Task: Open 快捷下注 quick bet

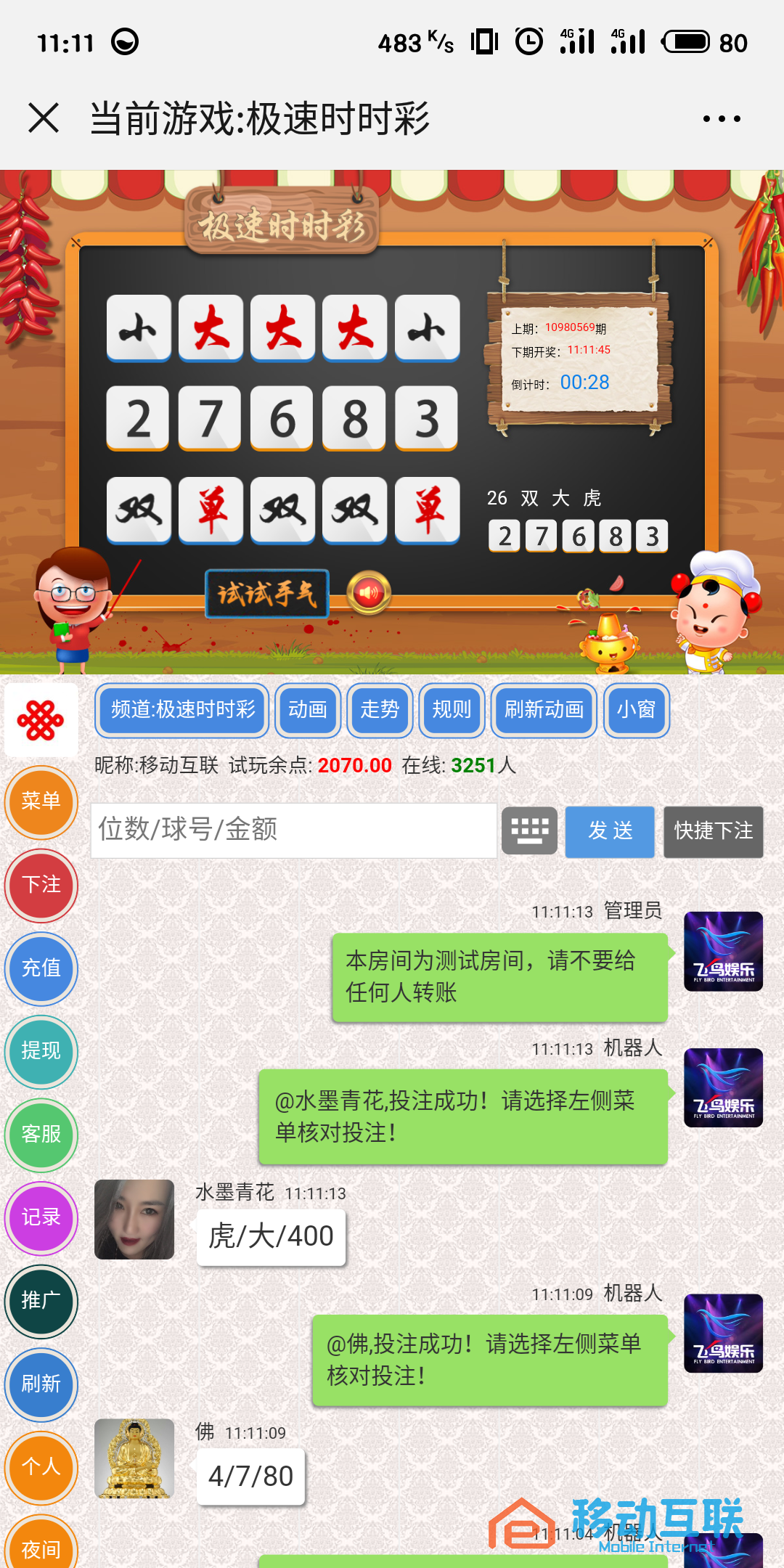Action: 713,831
